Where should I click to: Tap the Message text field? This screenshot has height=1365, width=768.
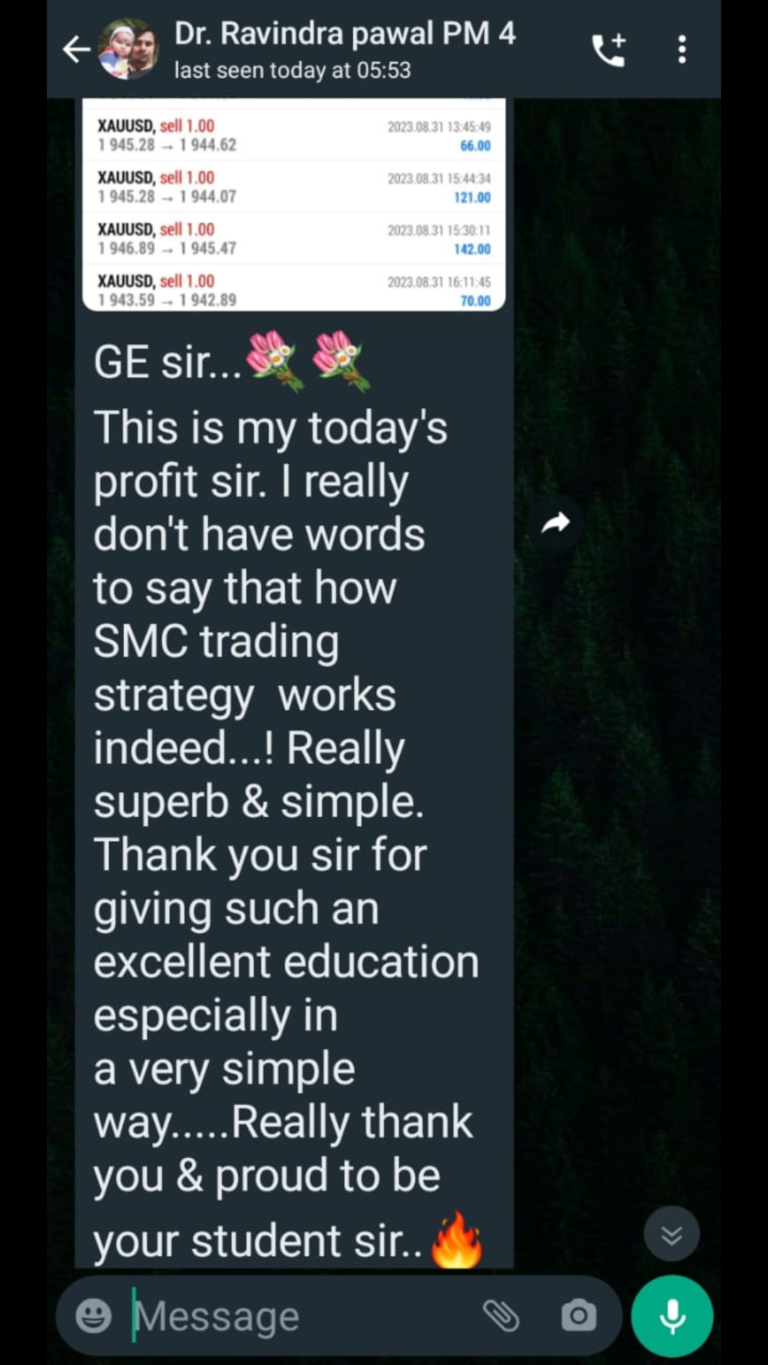pyautogui.click(x=300, y=1316)
